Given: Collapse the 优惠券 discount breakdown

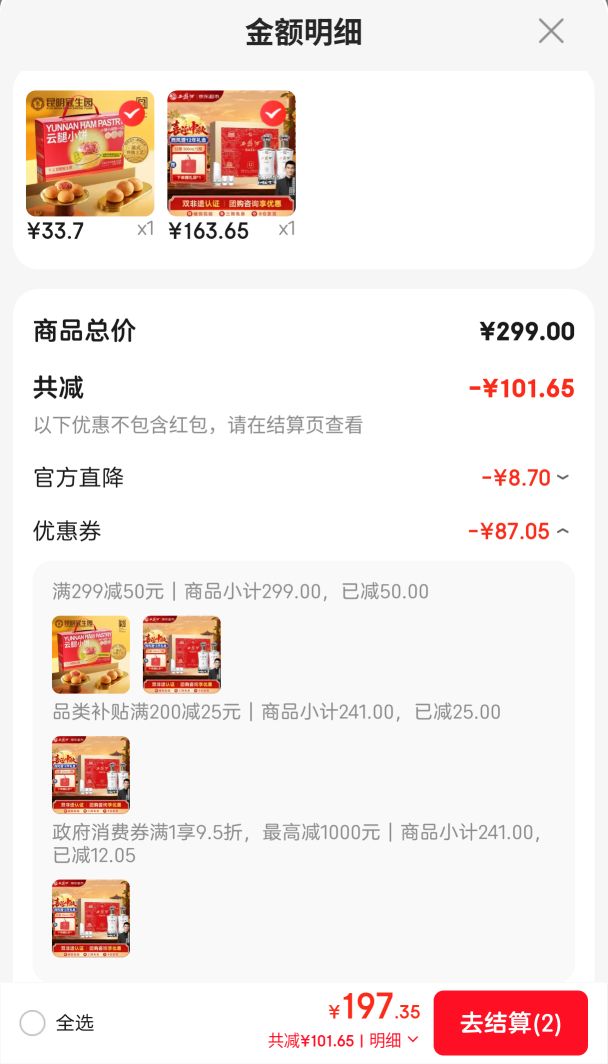Looking at the screenshot, I should pos(563,531).
